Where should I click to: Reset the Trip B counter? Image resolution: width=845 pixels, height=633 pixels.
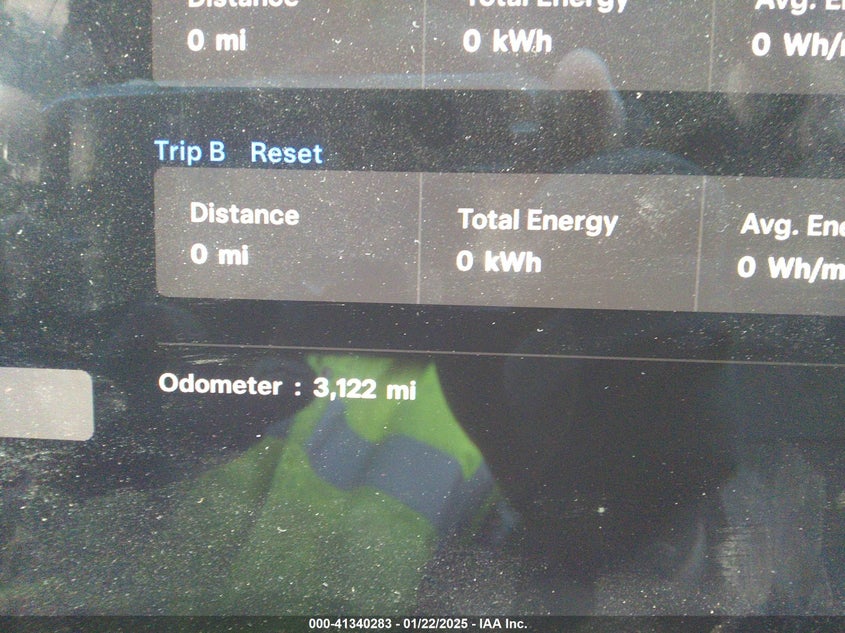tap(286, 154)
